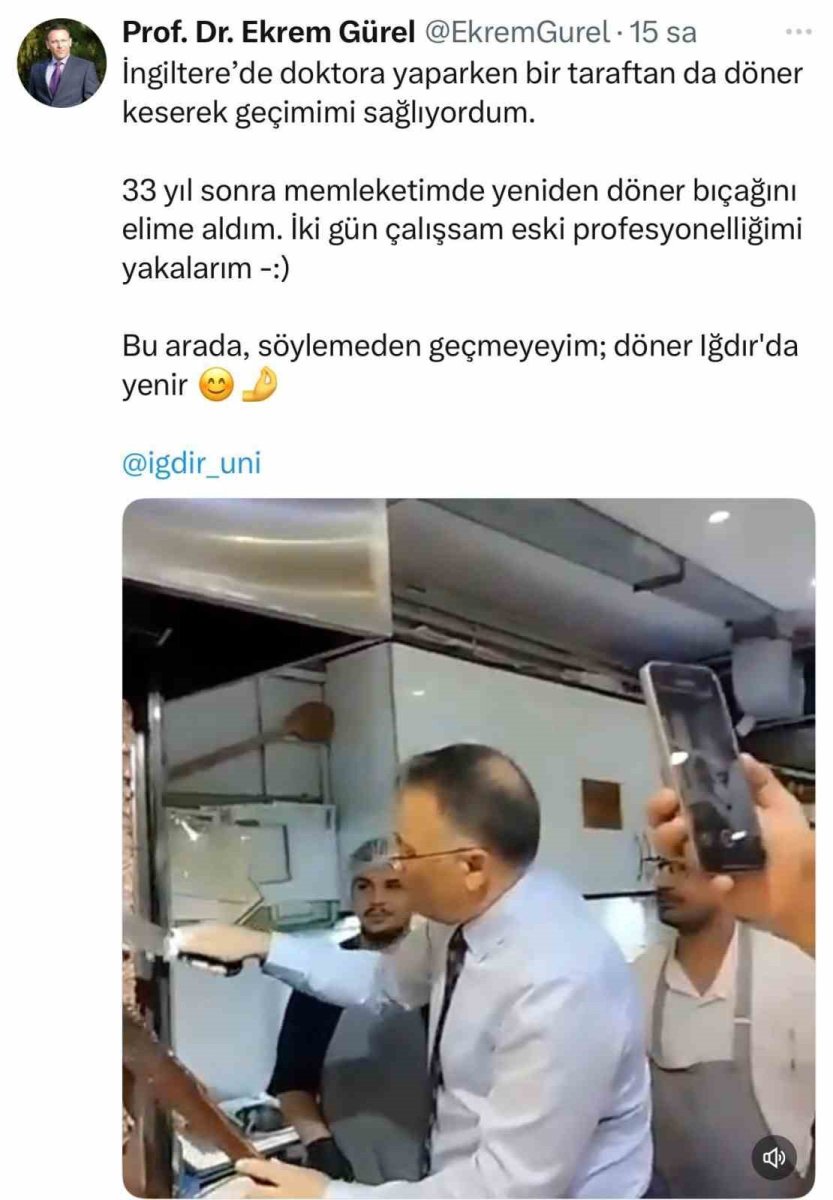Open Prof. Dr. Ekrem Gürel's name
Viewport: 833px width, 1200px height.
268,32
